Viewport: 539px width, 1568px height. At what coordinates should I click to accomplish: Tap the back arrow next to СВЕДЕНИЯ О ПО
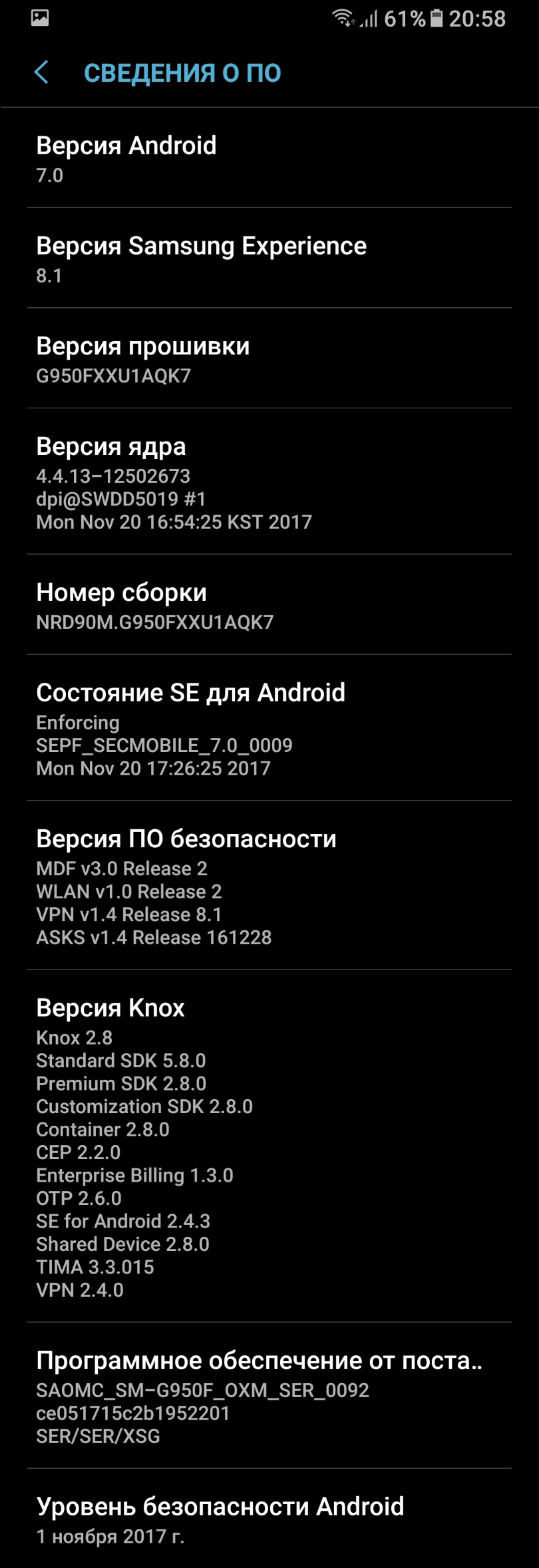coord(42,72)
